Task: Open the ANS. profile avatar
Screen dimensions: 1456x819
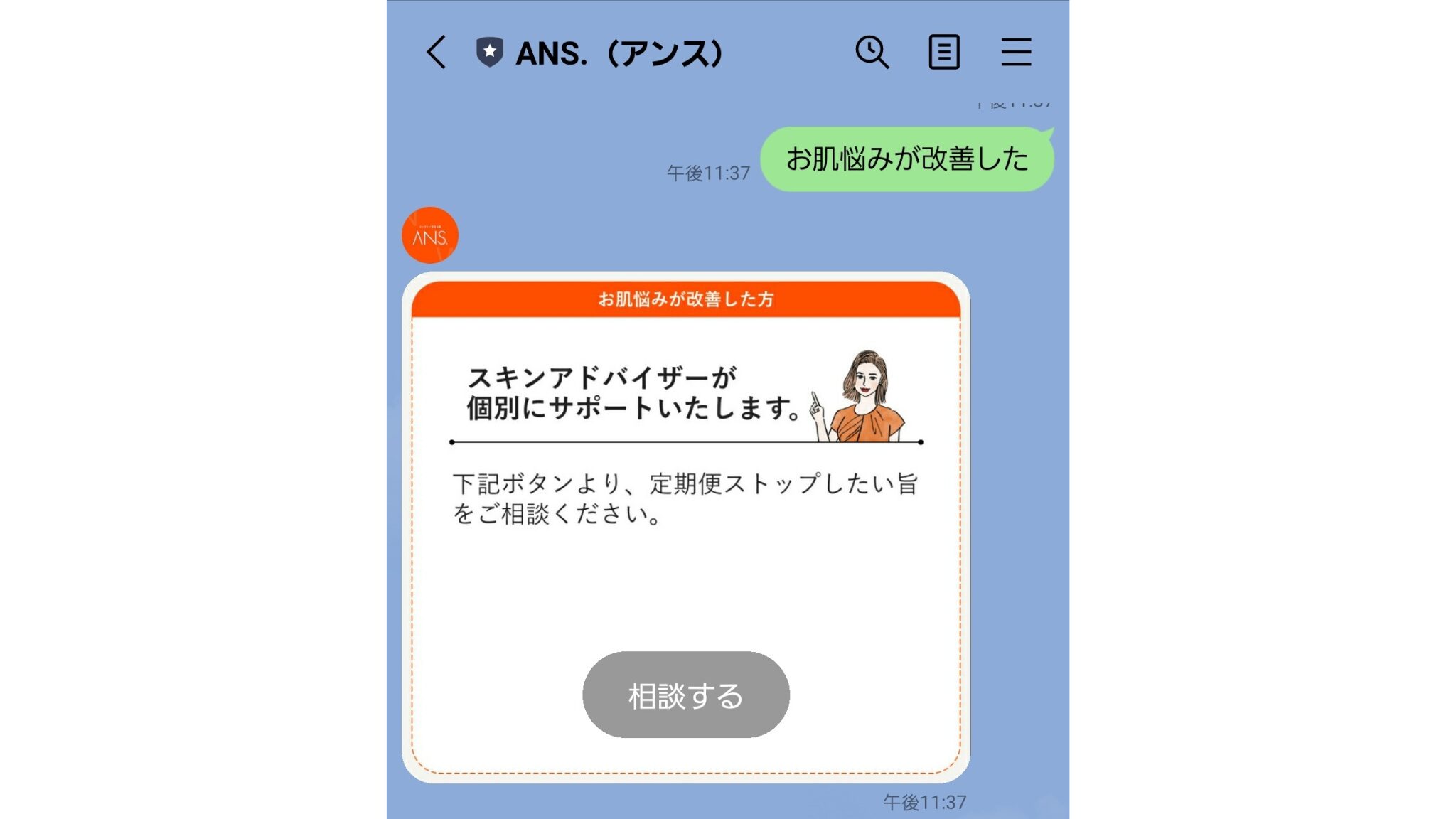Action: tap(430, 235)
